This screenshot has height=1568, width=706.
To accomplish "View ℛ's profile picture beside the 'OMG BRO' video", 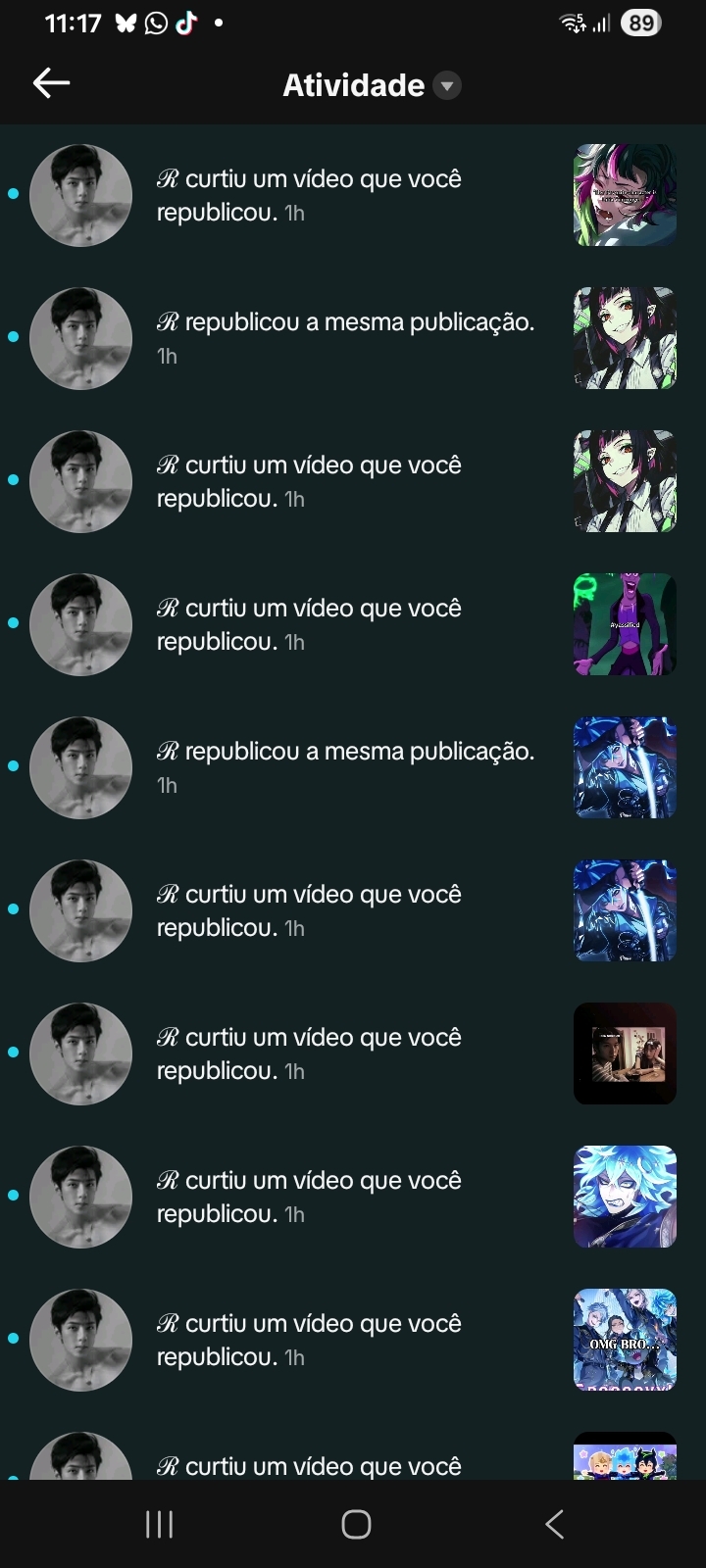I will tap(80, 1340).
